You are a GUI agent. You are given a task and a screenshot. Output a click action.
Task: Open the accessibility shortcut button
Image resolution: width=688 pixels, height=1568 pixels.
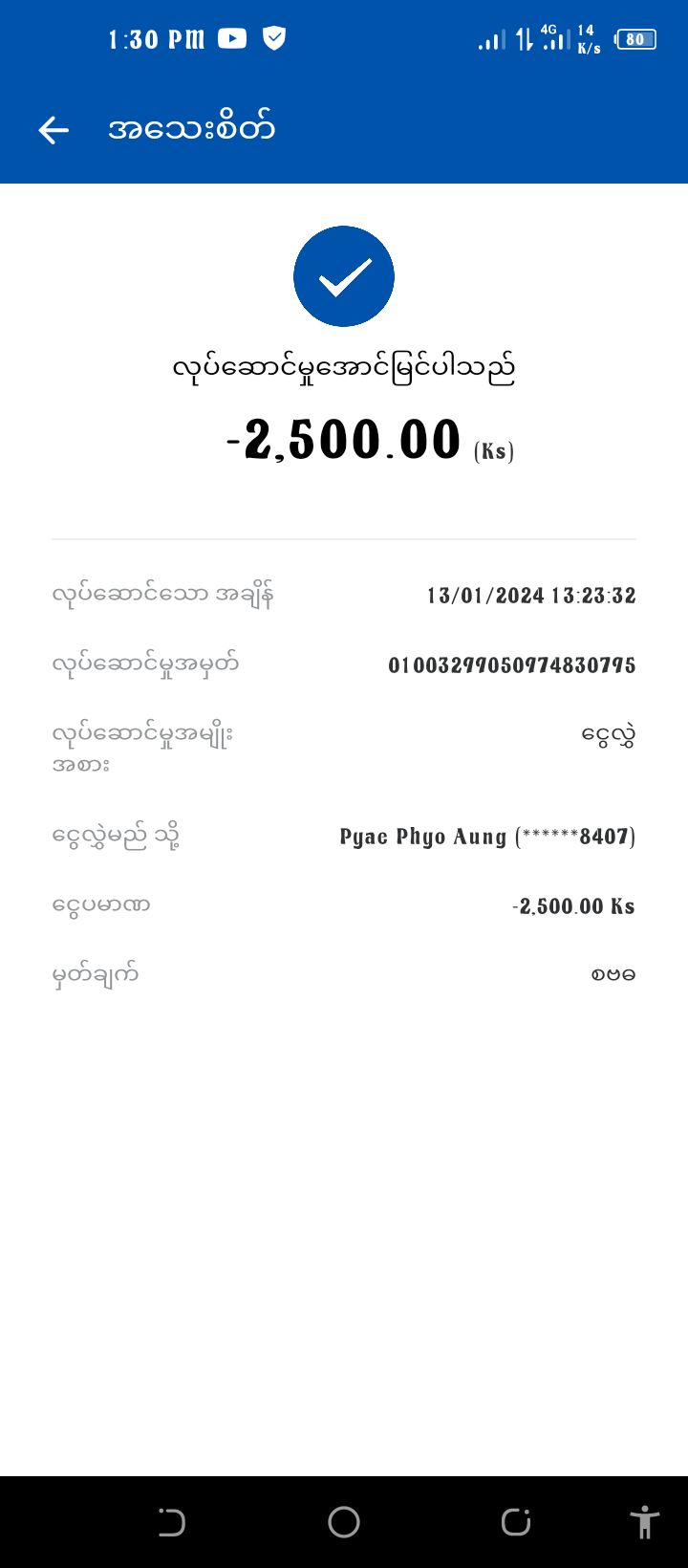click(645, 1521)
